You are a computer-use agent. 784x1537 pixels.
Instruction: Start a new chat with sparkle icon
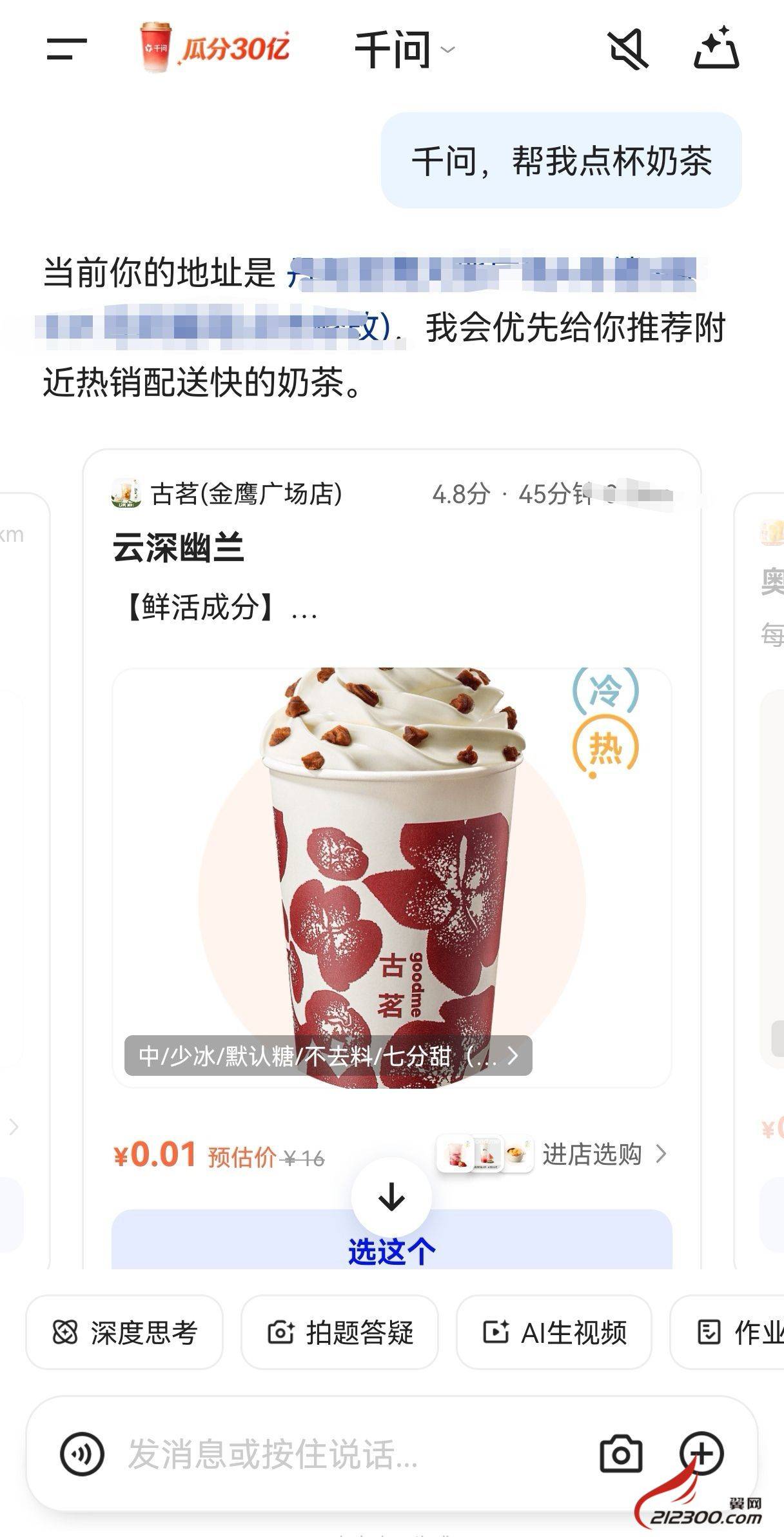point(716,48)
